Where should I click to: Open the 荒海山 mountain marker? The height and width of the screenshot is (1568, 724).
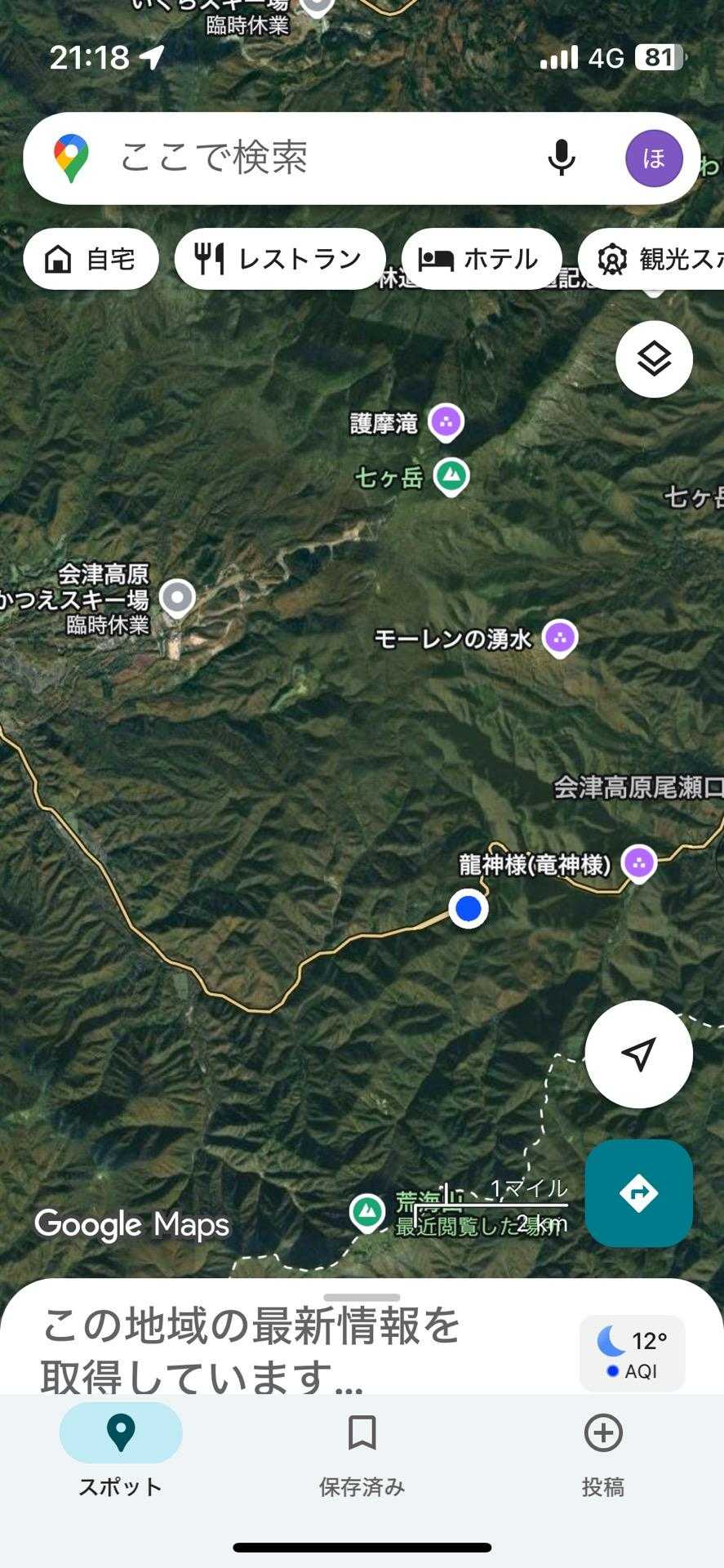point(367,1213)
